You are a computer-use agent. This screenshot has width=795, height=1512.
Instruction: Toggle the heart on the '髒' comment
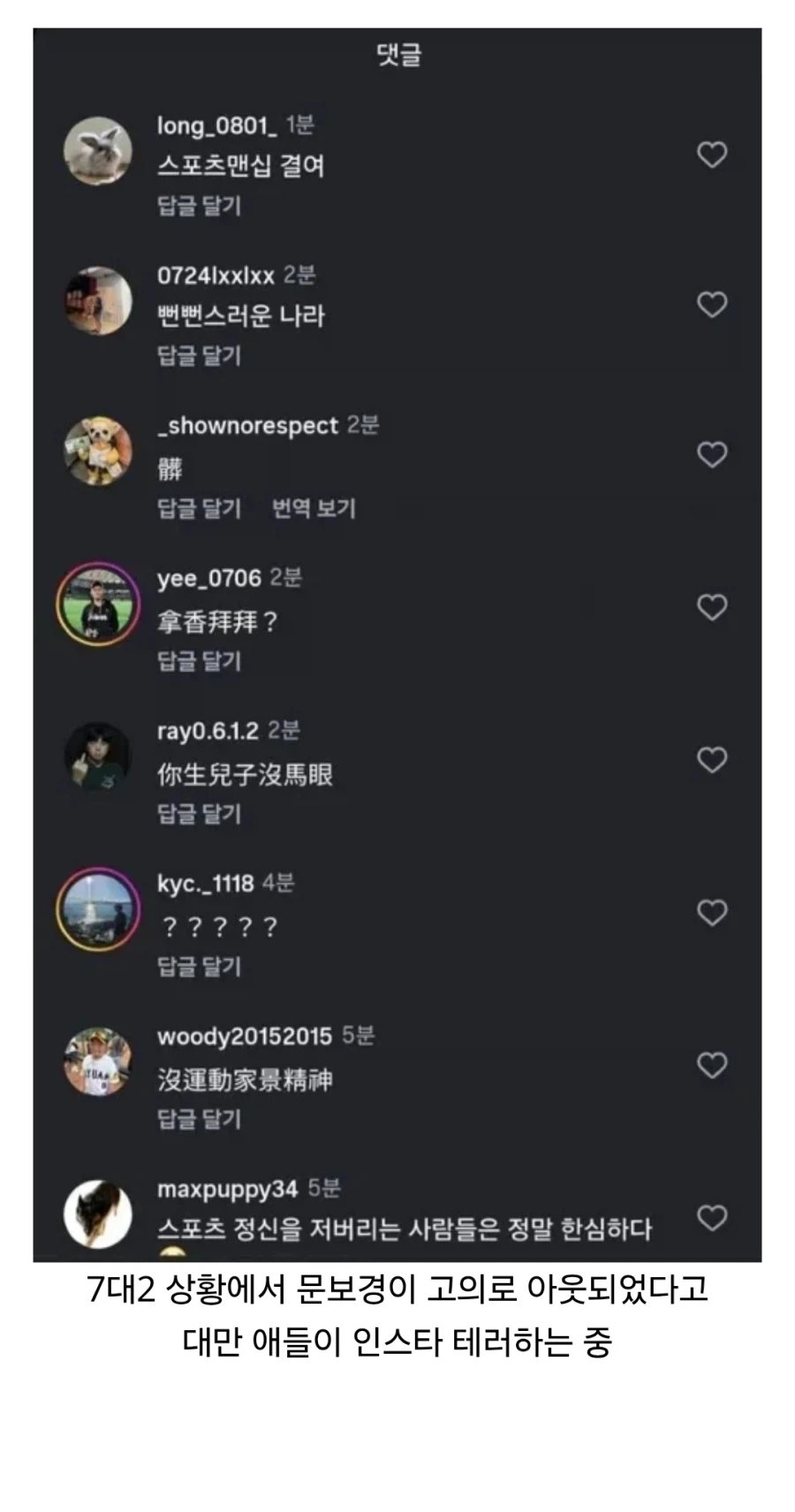(x=709, y=454)
